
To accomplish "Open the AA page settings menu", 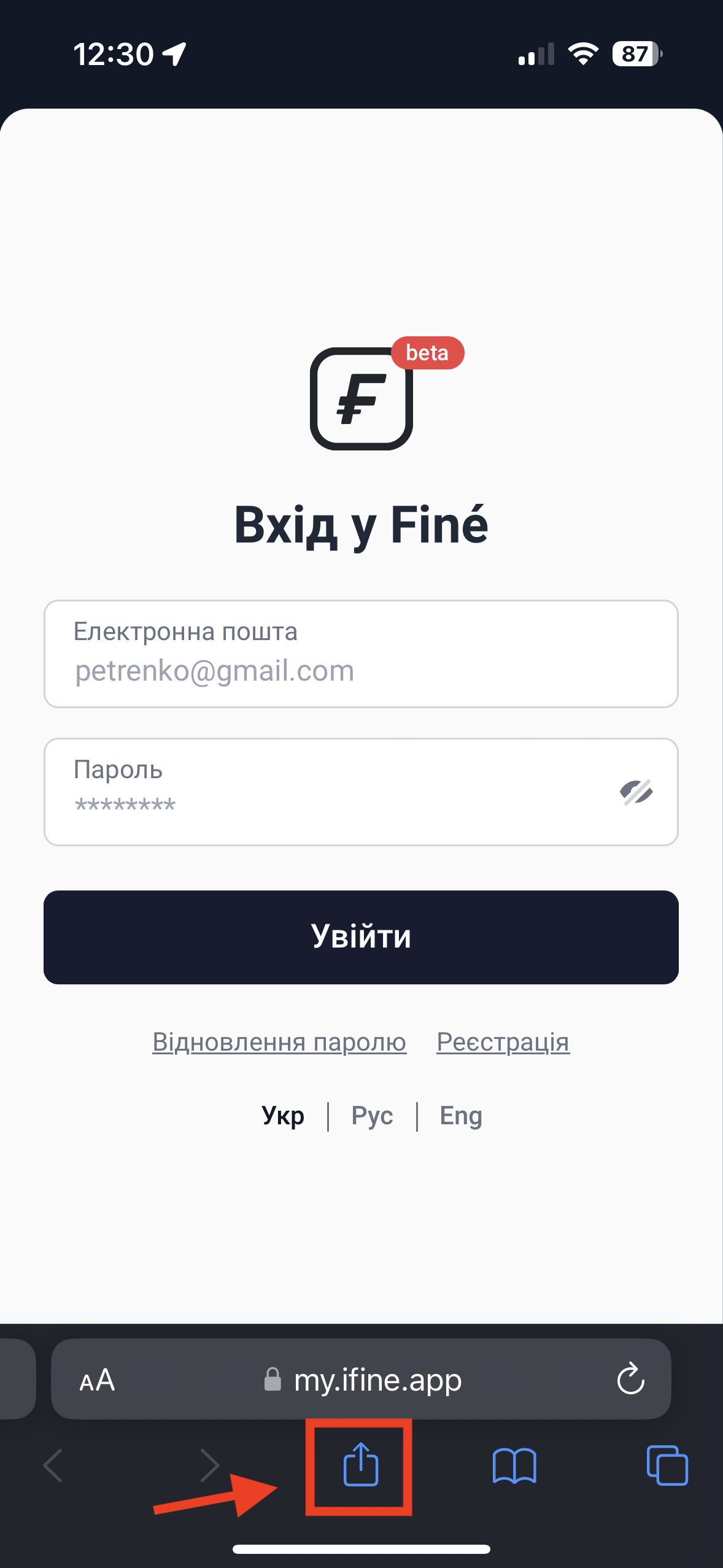I will point(97,1381).
